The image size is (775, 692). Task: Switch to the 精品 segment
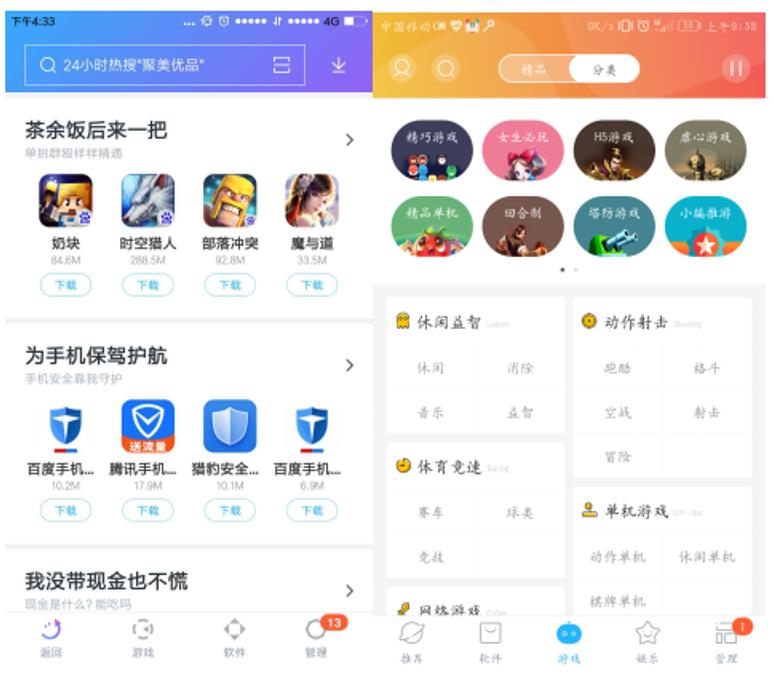(x=534, y=69)
